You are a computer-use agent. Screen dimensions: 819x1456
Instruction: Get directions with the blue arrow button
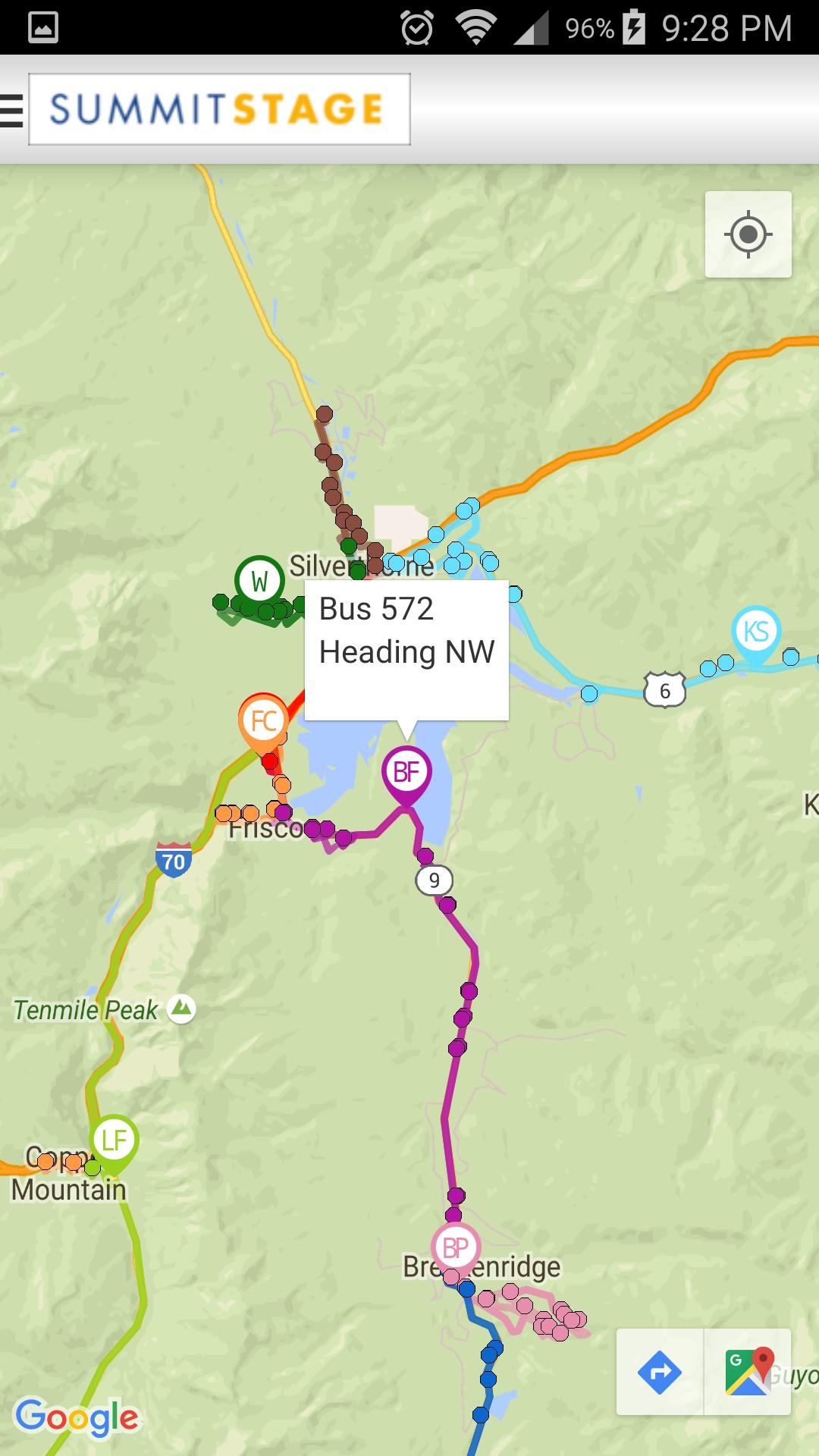click(x=660, y=1372)
